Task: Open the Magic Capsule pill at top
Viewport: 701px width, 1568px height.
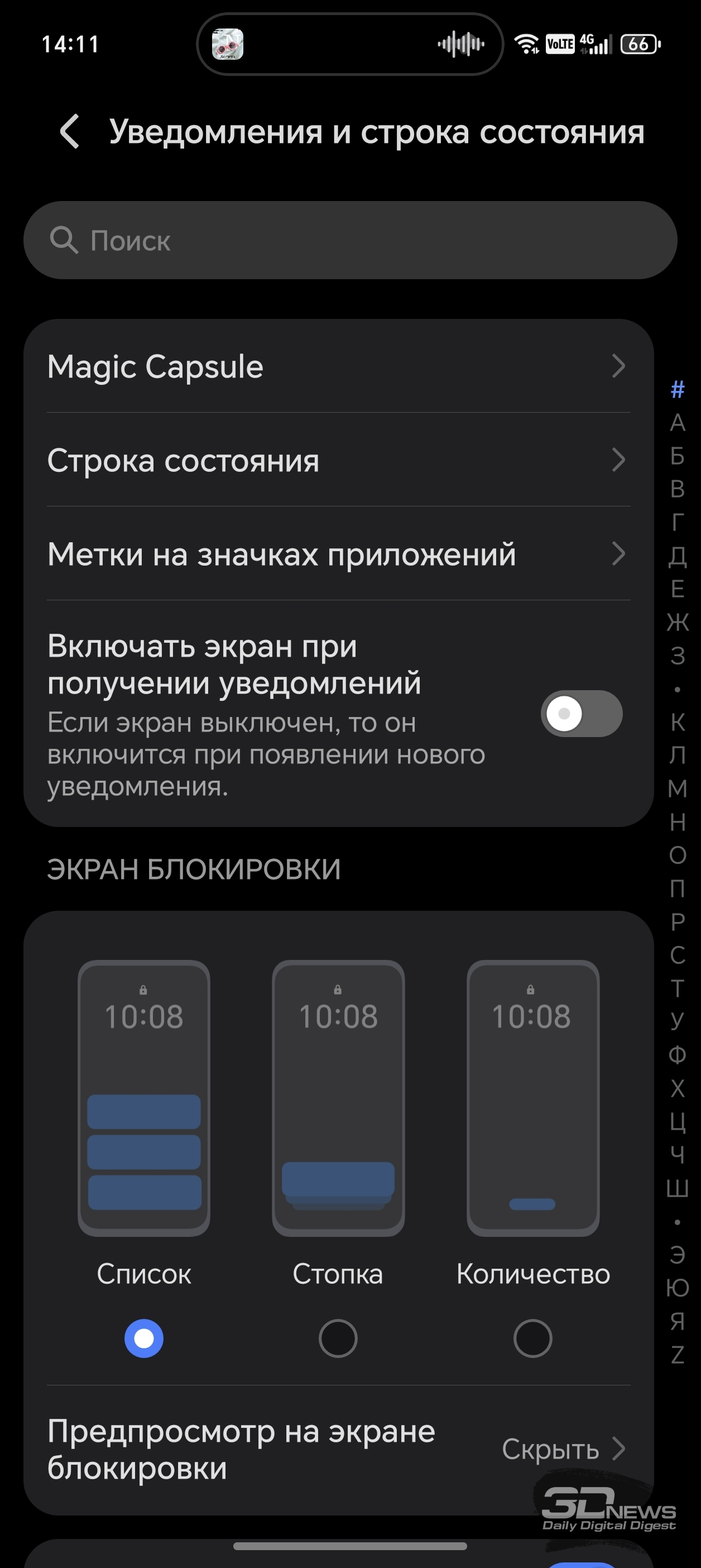Action: point(350,45)
